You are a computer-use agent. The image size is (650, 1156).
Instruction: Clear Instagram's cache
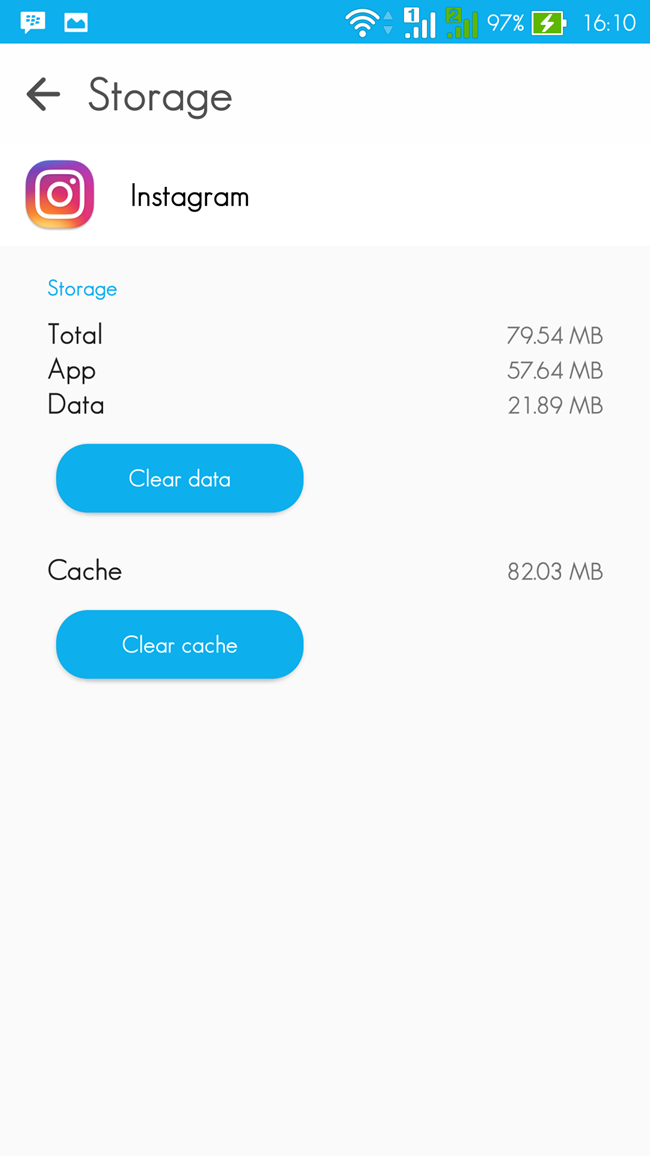(x=180, y=644)
